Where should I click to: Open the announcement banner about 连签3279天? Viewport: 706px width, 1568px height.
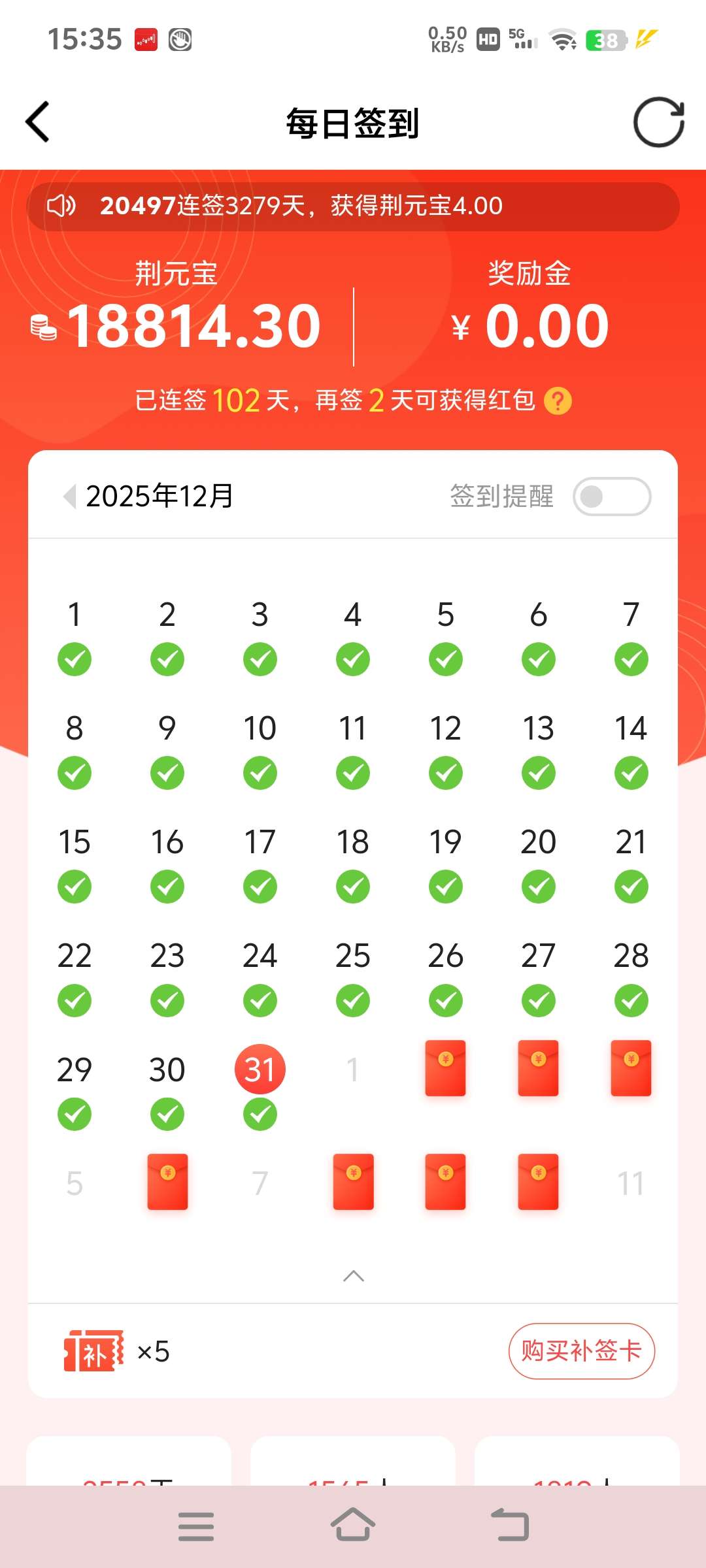(353, 206)
